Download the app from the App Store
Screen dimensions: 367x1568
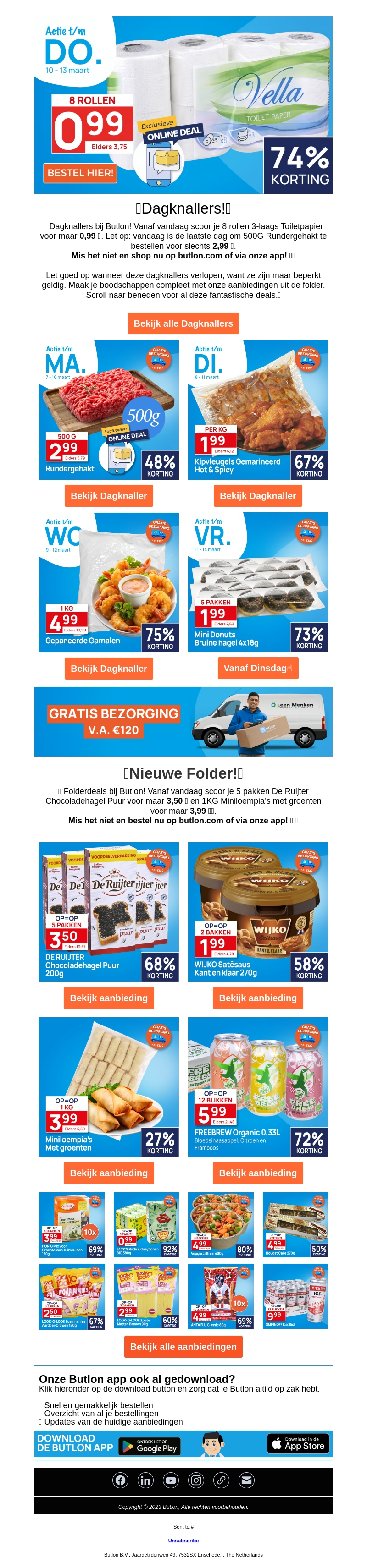298,1443
